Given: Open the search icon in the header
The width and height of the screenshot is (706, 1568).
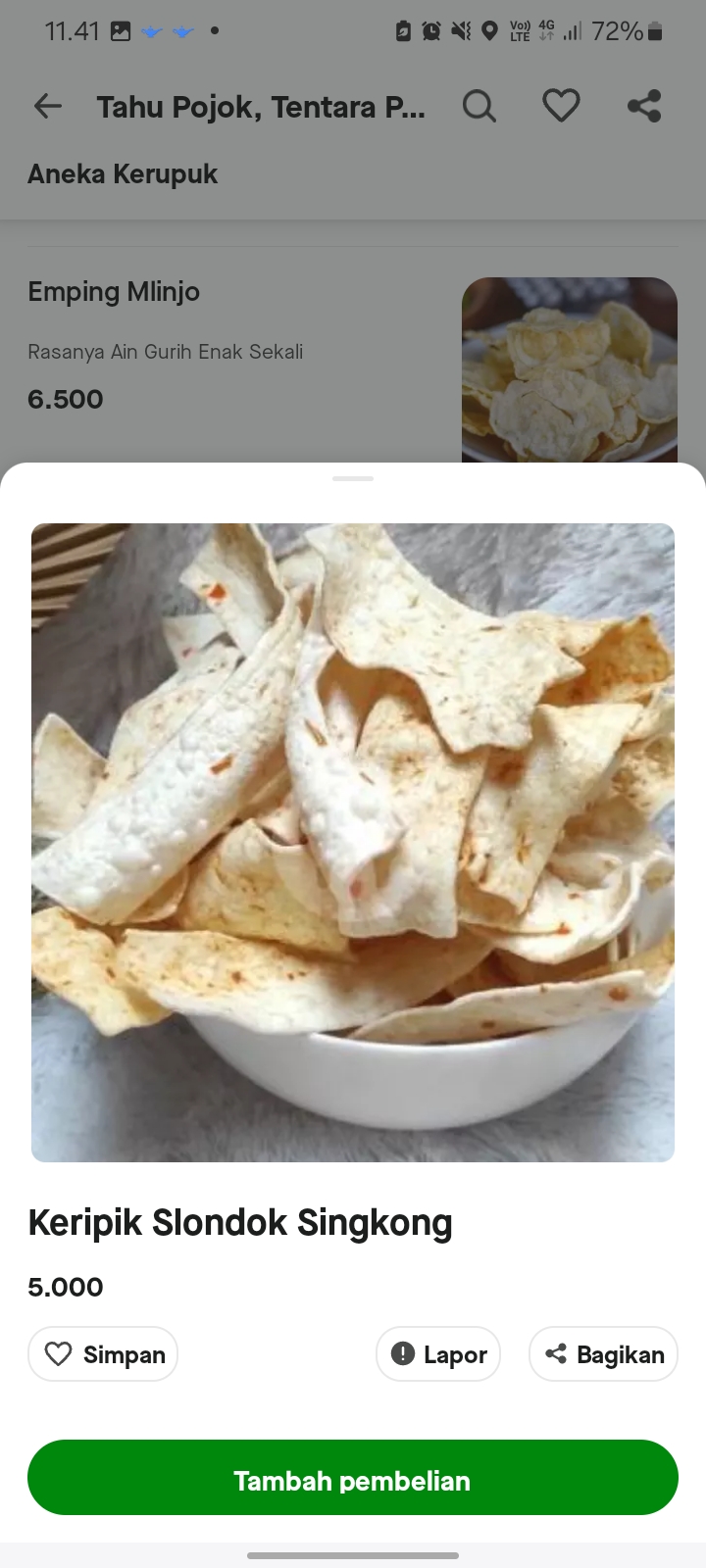Looking at the screenshot, I should pyautogui.click(x=479, y=105).
